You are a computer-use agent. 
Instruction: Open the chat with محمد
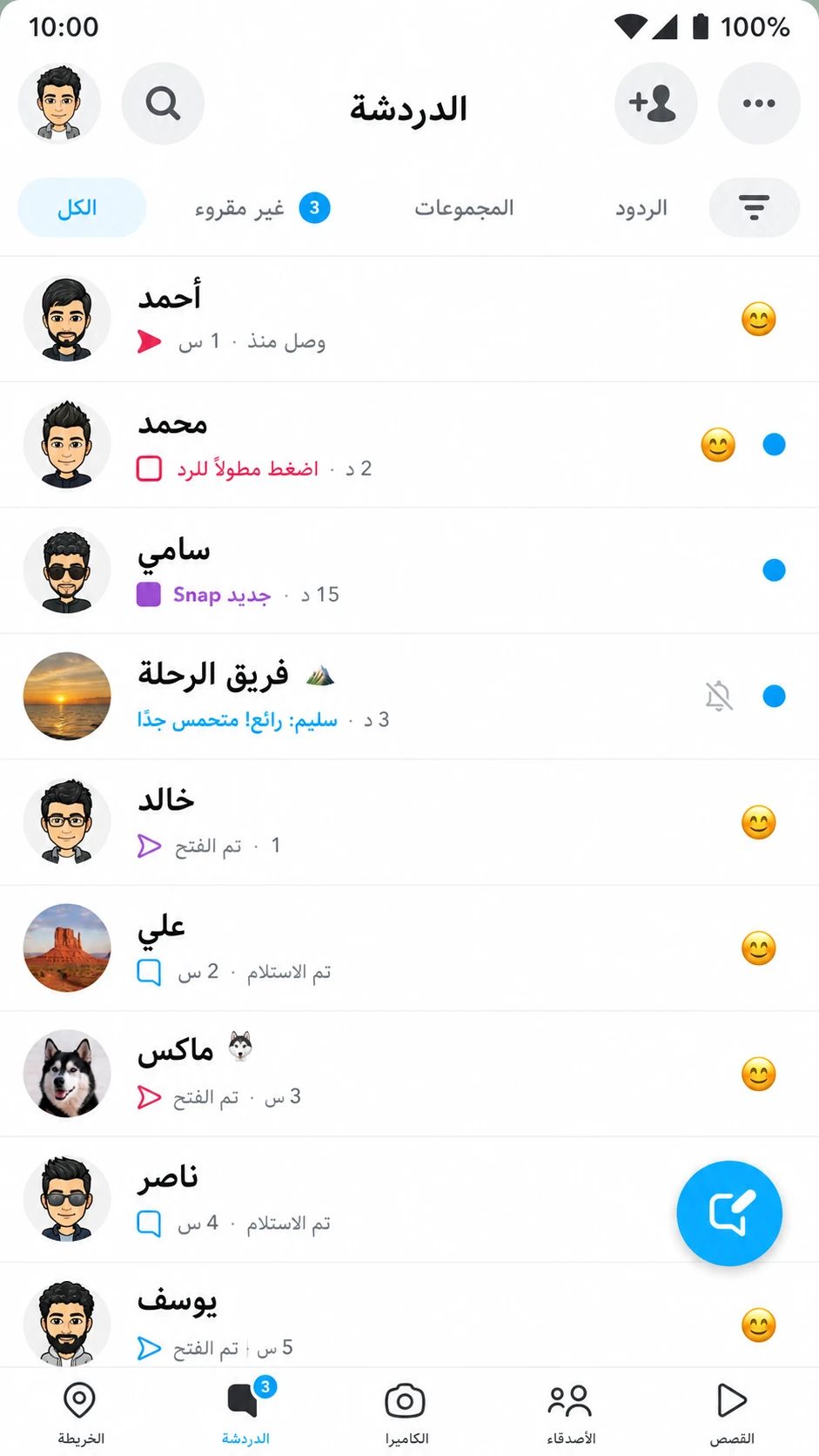tap(409, 445)
